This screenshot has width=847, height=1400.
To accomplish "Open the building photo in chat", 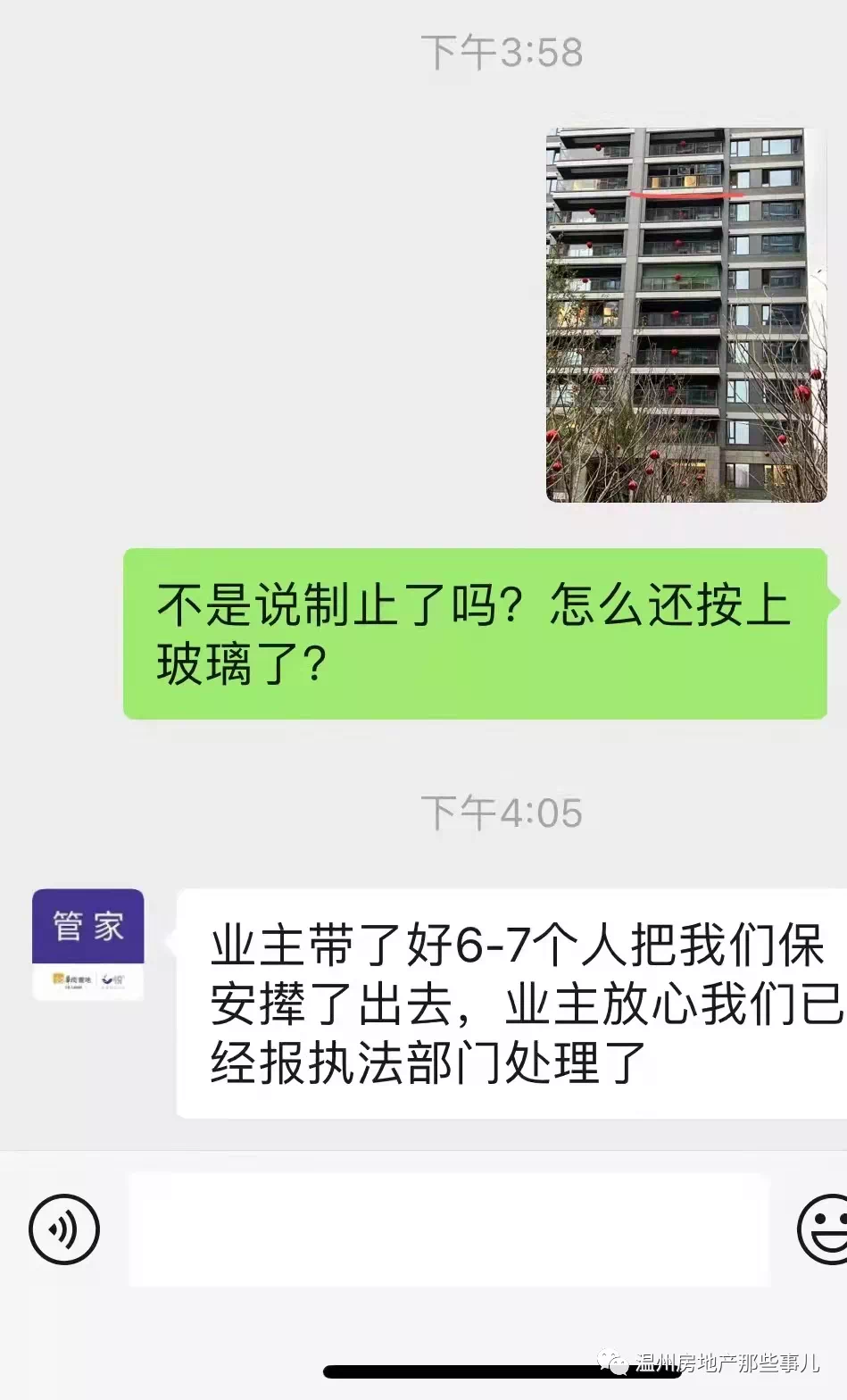I will [x=685, y=314].
